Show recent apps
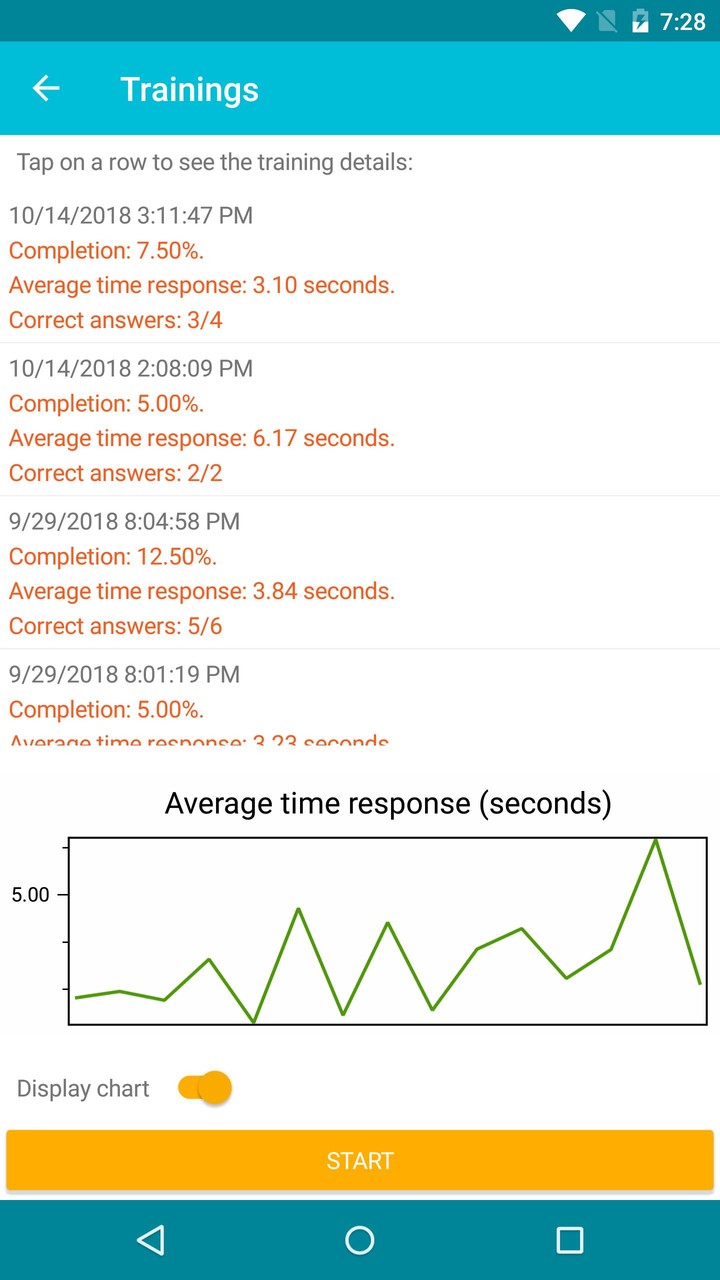The width and height of the screenshot is (720, 1280). tap(569, 1241)
